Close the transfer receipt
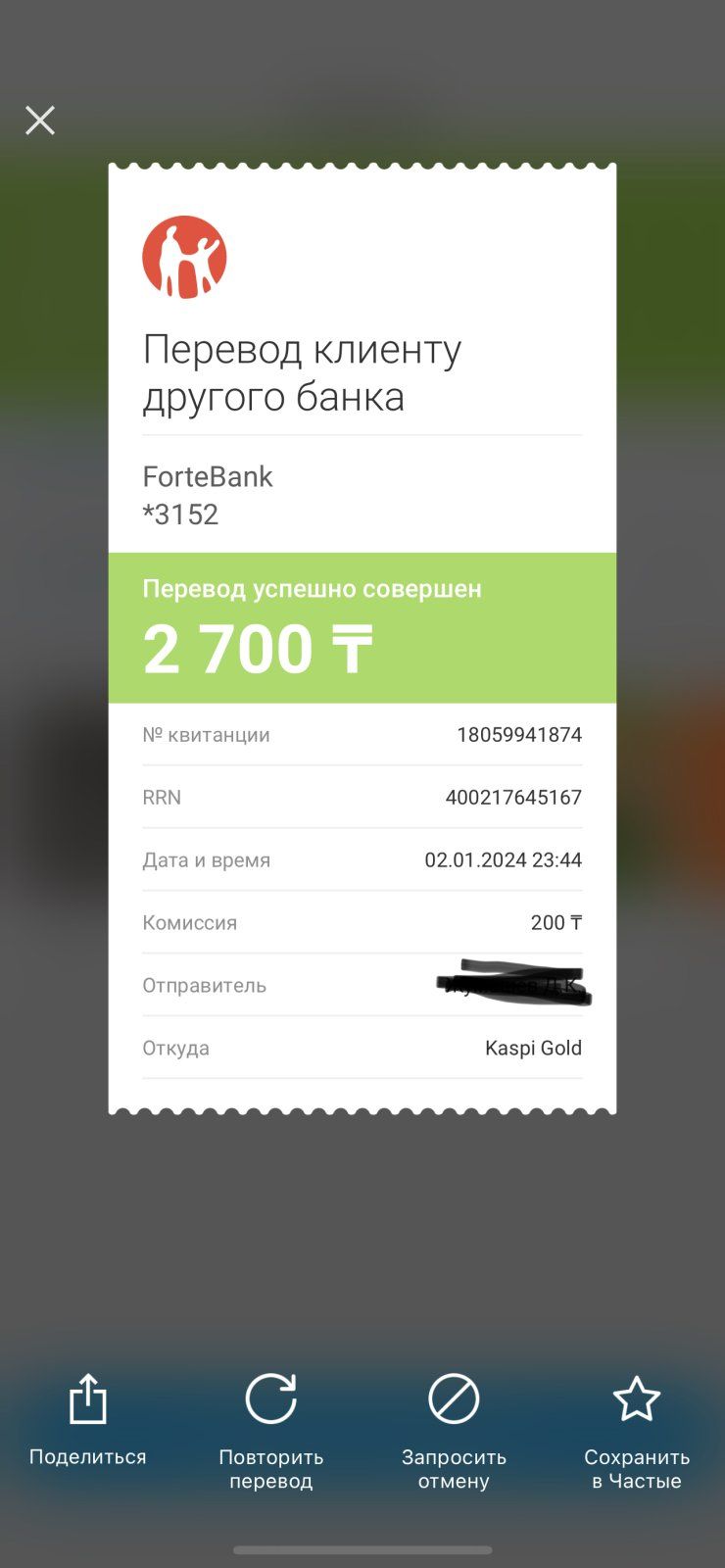The width and height of the screenshot is (725, 1568). [40, 121]
